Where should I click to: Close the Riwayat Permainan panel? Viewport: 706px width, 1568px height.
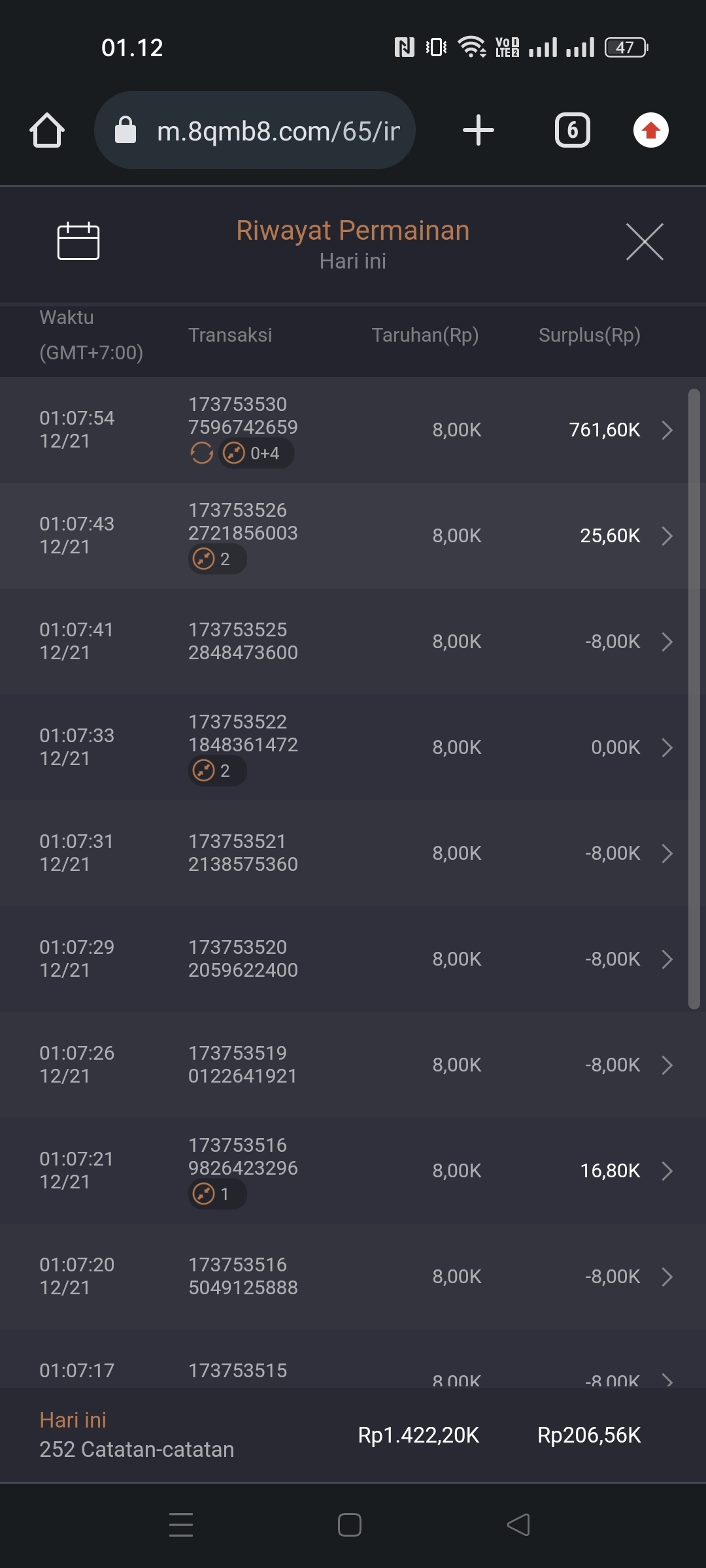click(x=645, y=242)
